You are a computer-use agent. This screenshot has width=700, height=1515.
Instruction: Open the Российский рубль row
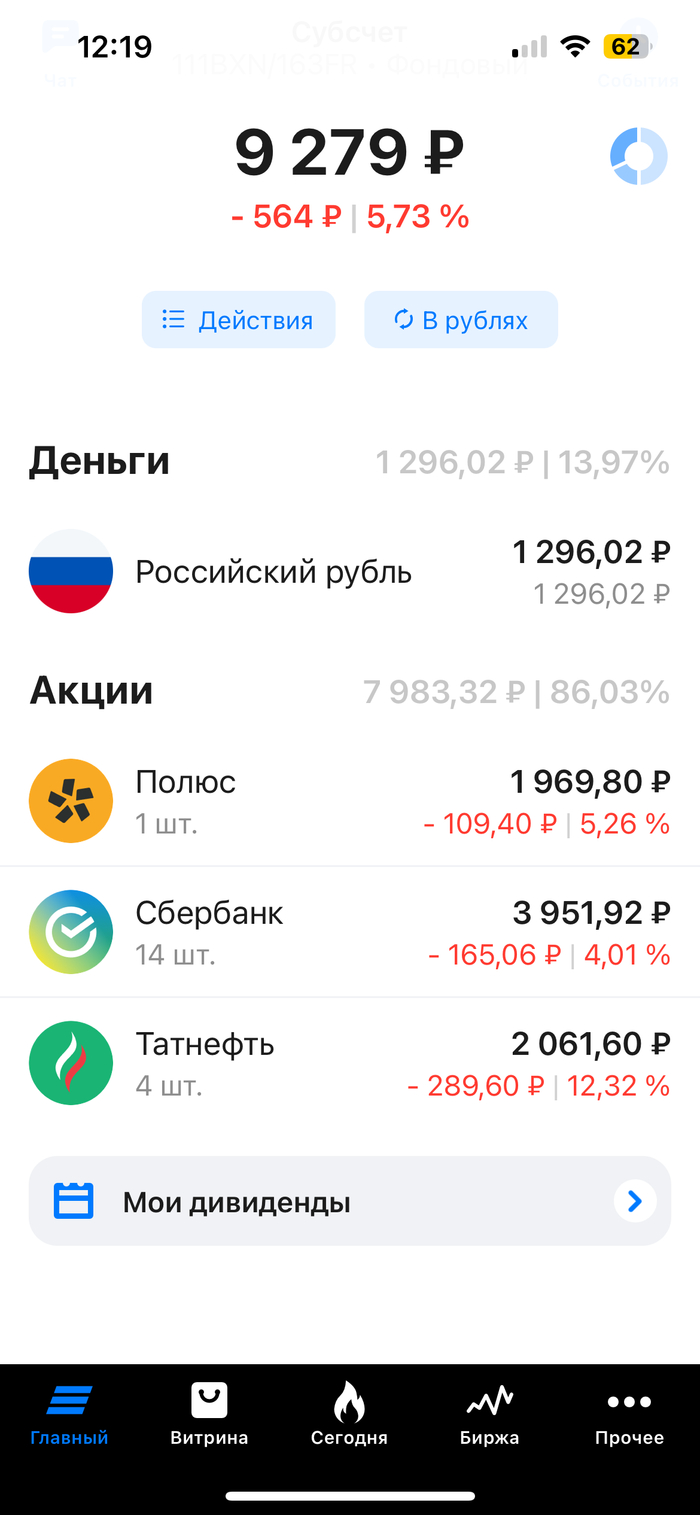coord(350,572)
